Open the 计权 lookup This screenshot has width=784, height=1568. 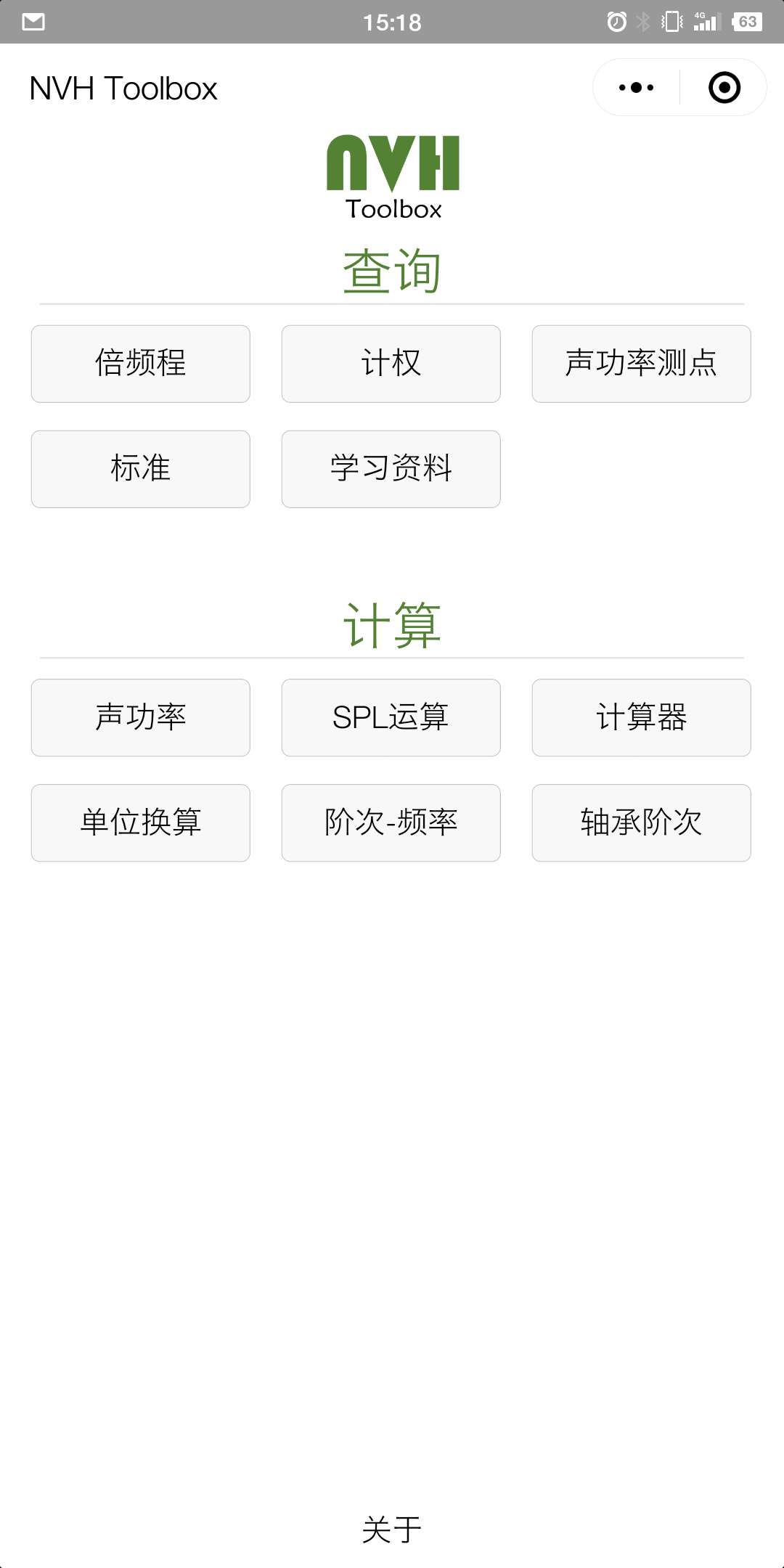pyautogui.click(x=391, y=364)
